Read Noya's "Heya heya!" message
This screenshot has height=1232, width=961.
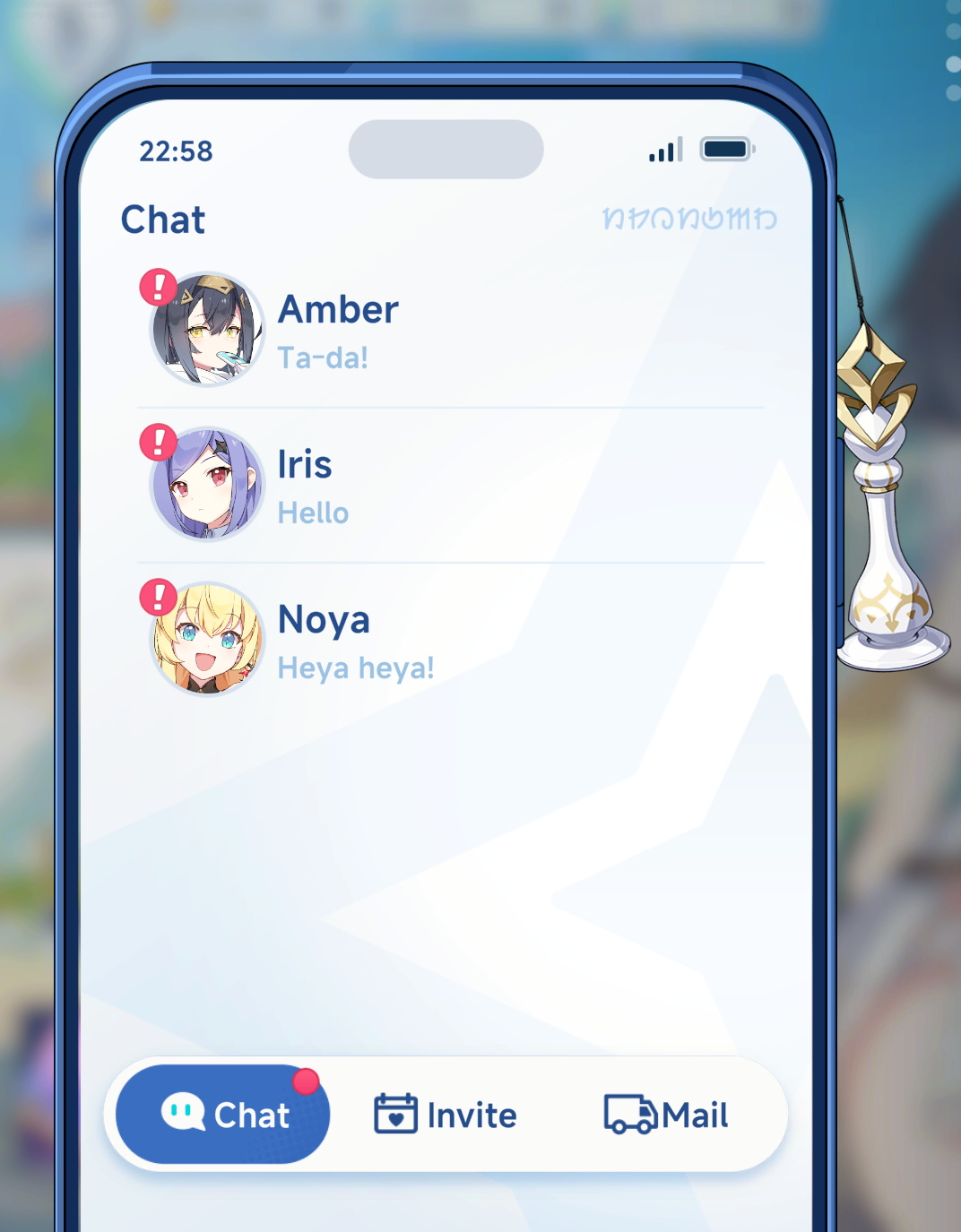(x=356, y=668)
